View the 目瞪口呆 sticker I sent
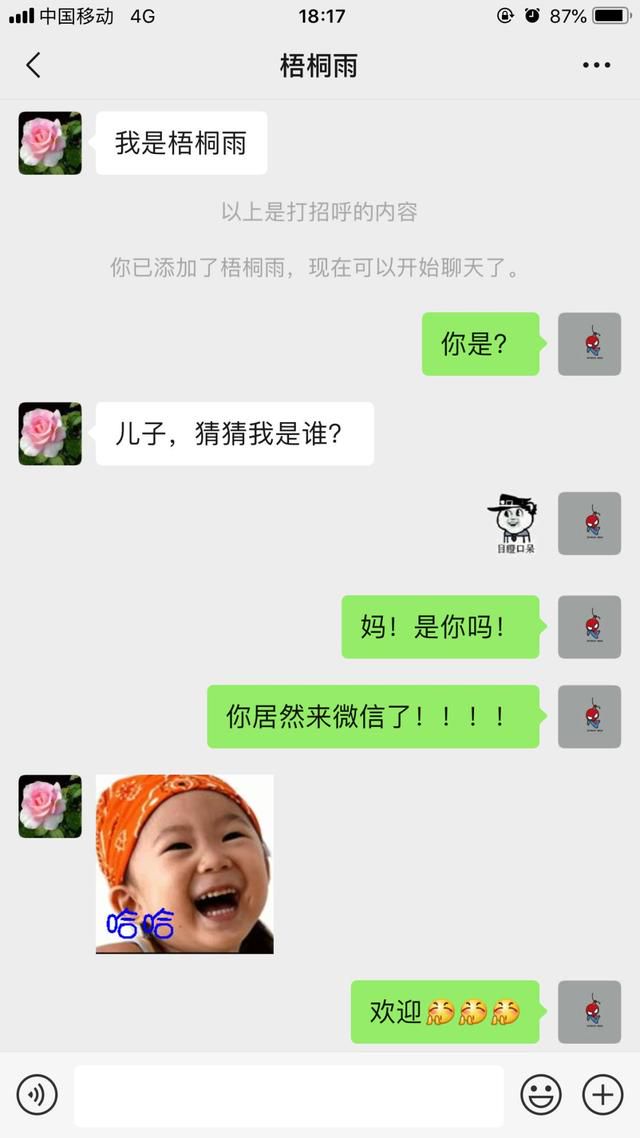The image size is (640, 1138). pyautogui.click(x=512, y=524)
